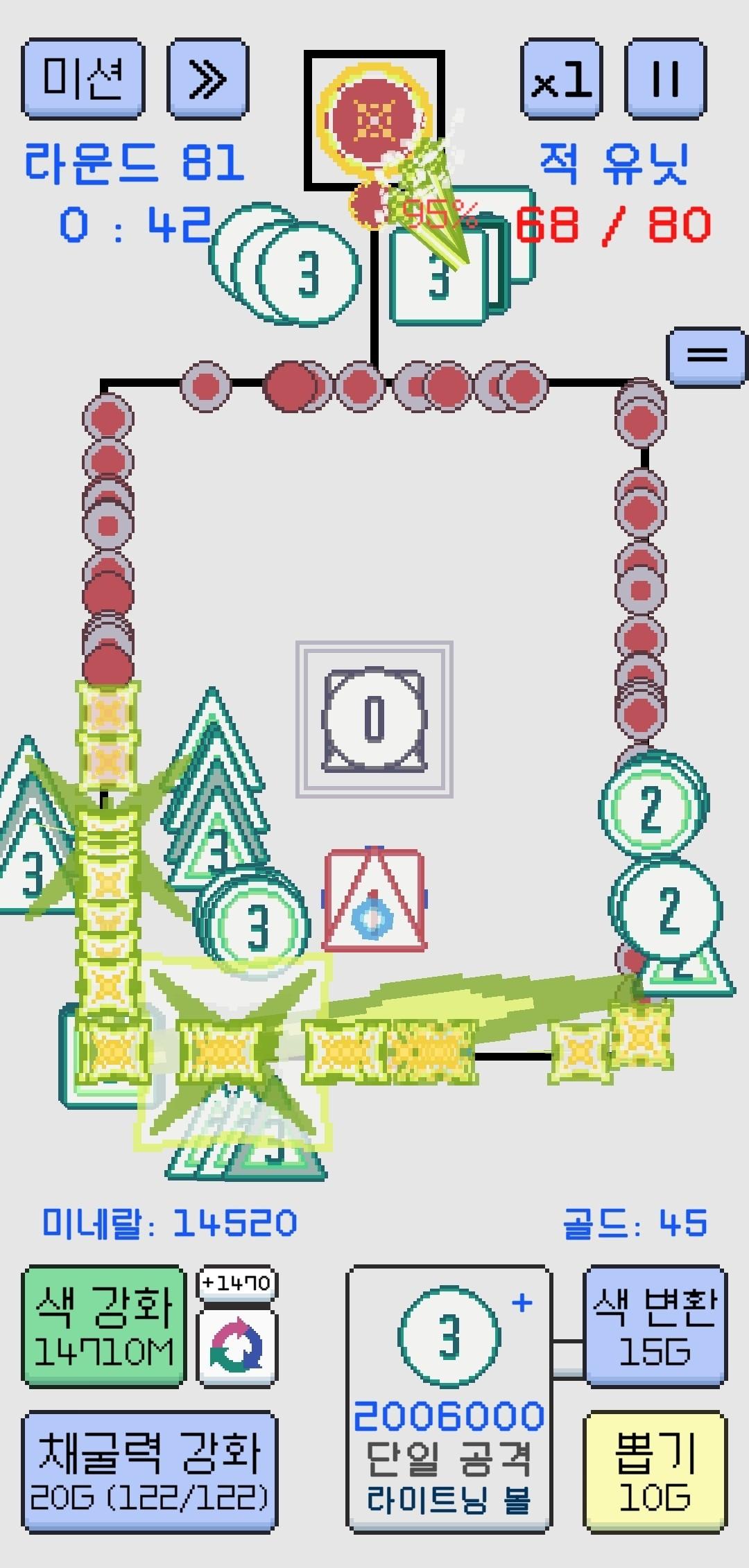Open the 미션 missions button
This screenshot has width=749, height=1568.
click(x=83, y=79)
